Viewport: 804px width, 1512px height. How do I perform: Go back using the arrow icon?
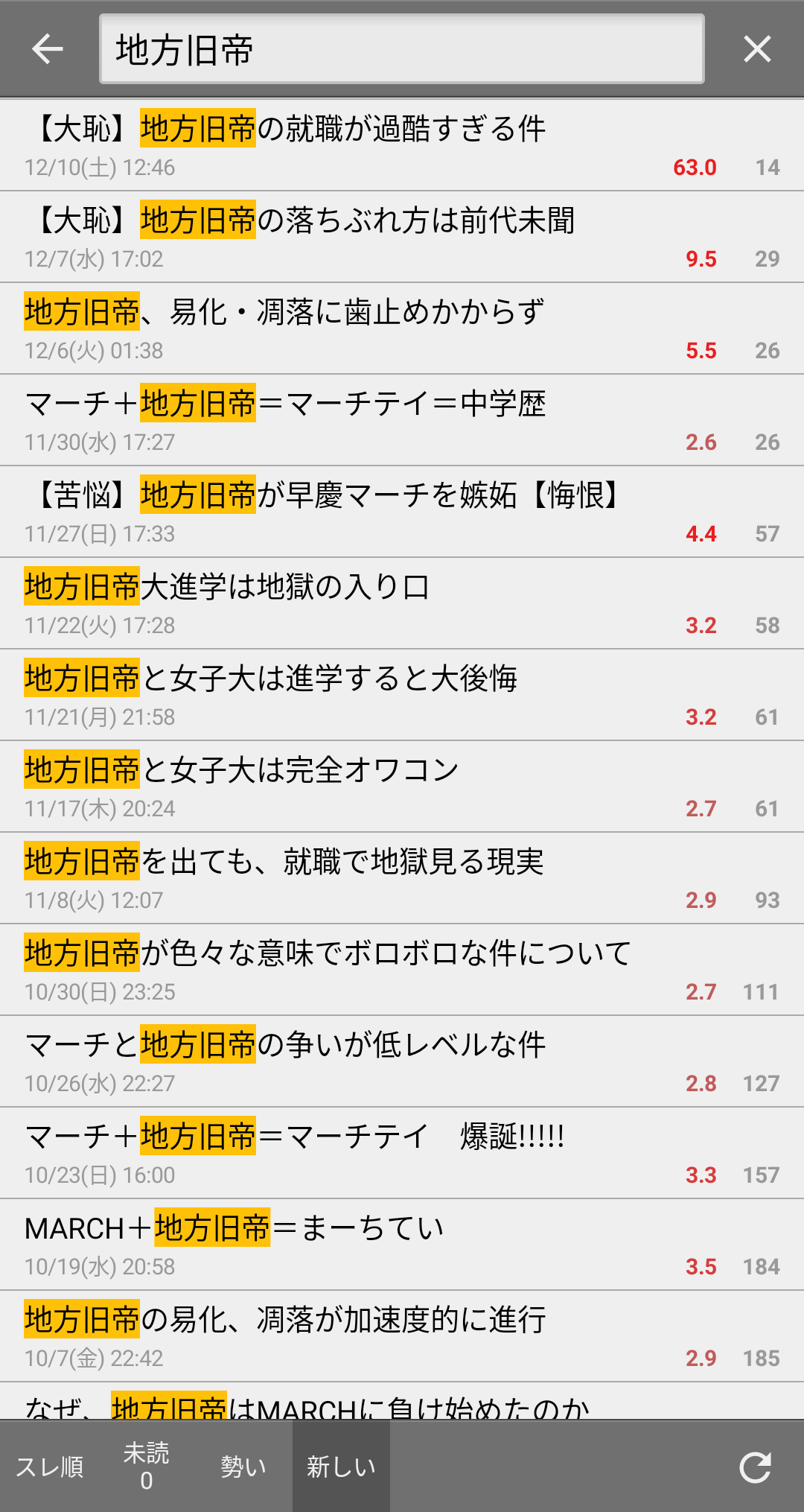click(48, 49)
